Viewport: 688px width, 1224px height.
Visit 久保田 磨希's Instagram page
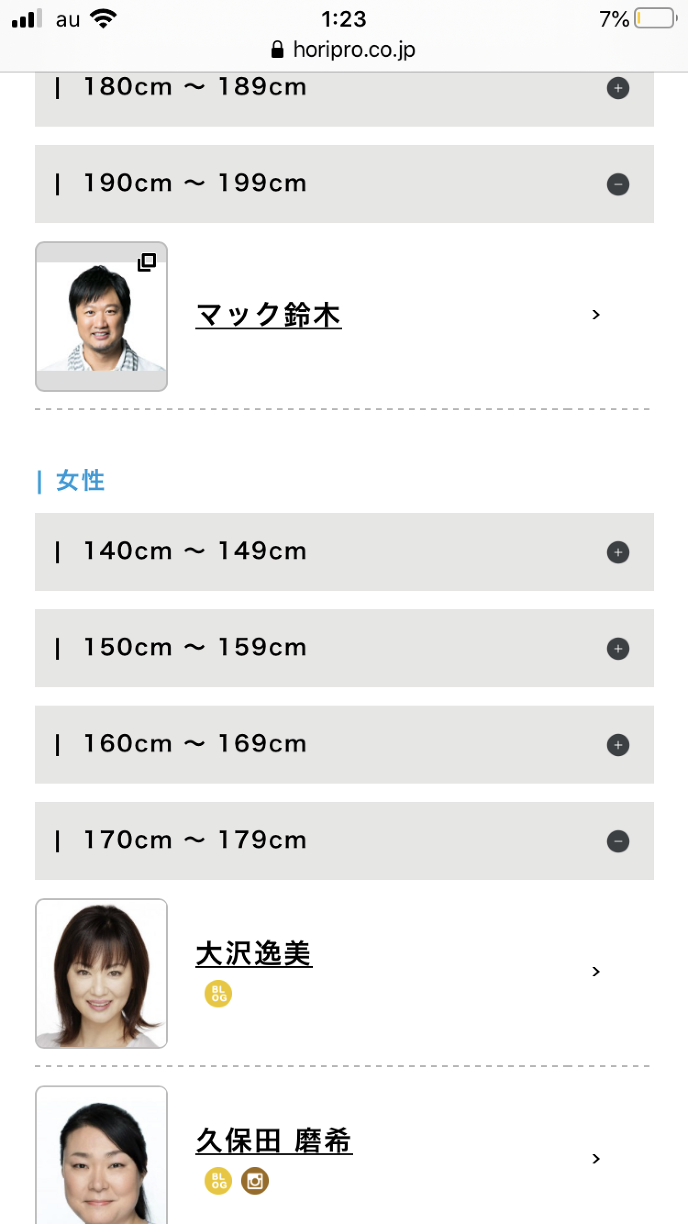coord(255,1181)
